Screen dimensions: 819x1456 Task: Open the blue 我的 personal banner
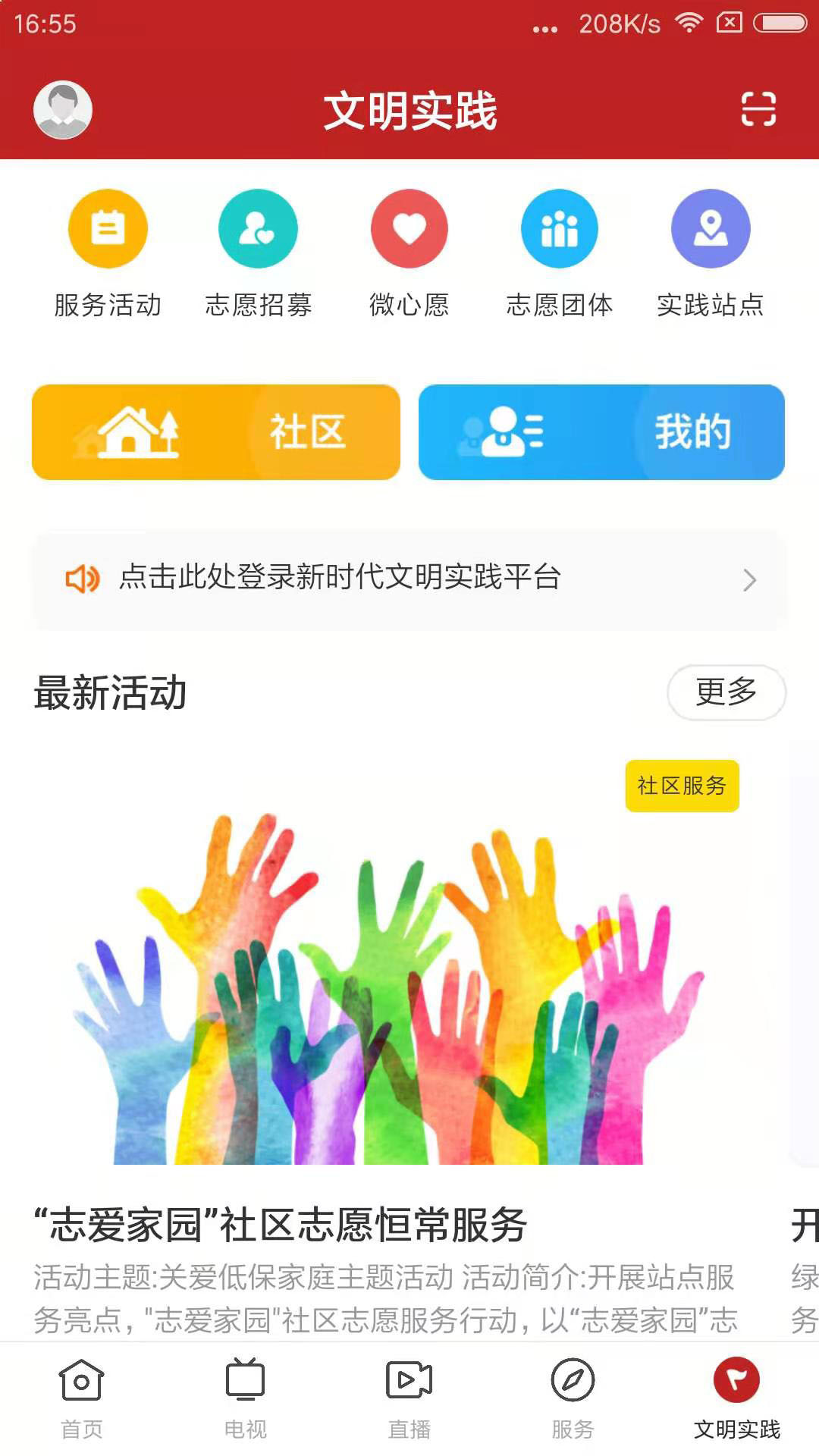[601, 432]
